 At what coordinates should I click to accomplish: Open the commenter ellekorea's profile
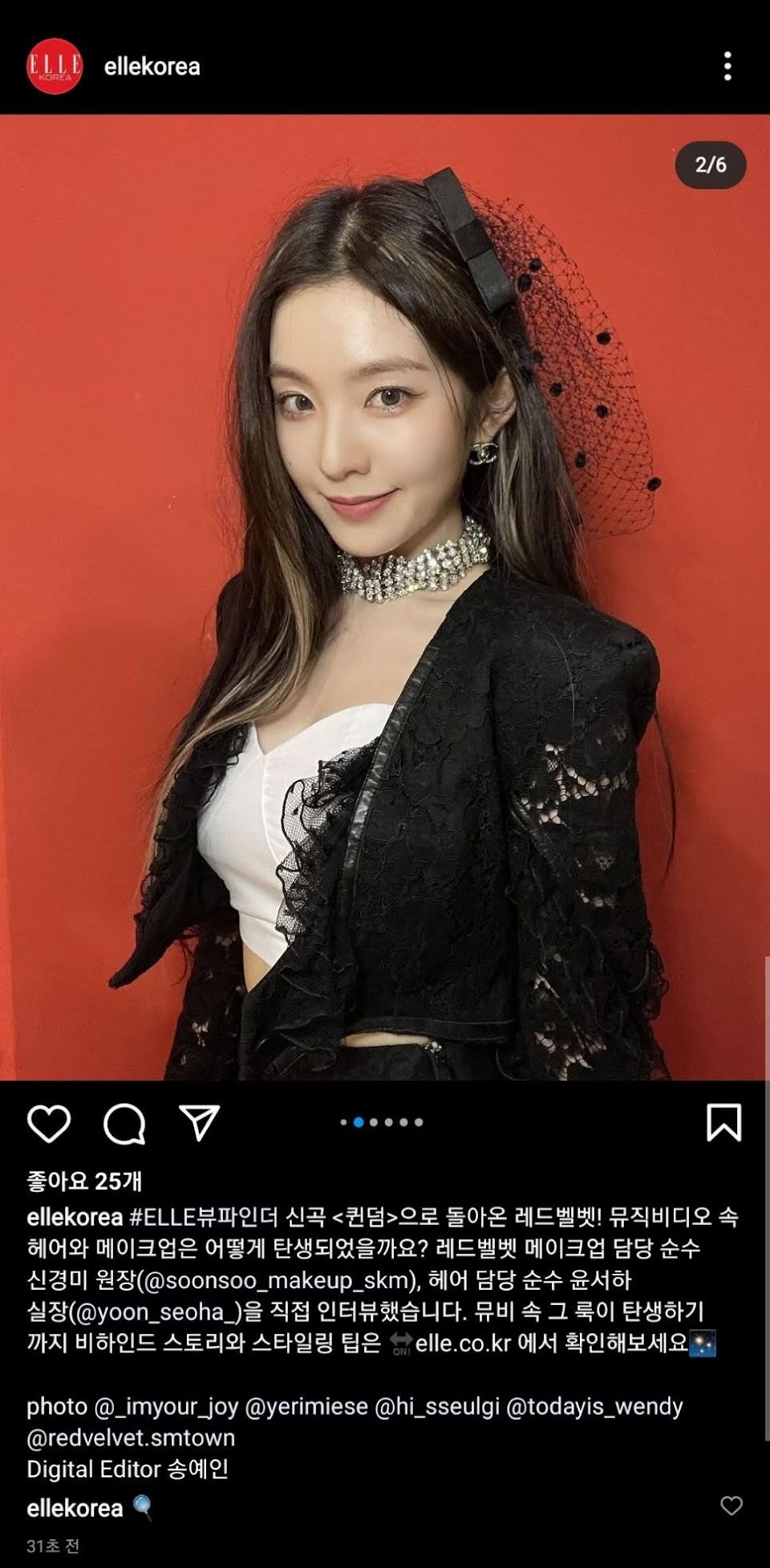point(75,1508)
